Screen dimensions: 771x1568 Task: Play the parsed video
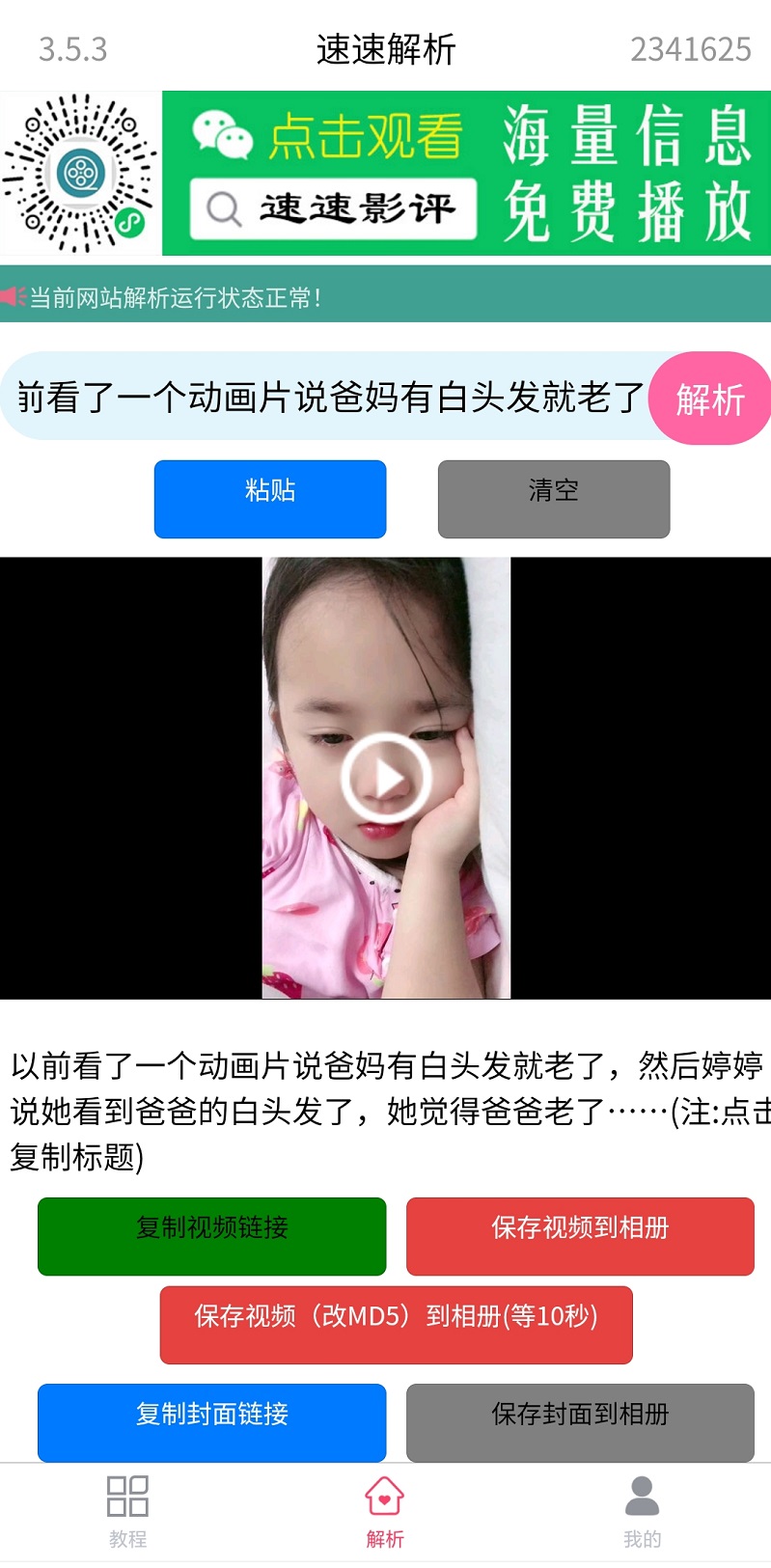[x=386, y=778]
